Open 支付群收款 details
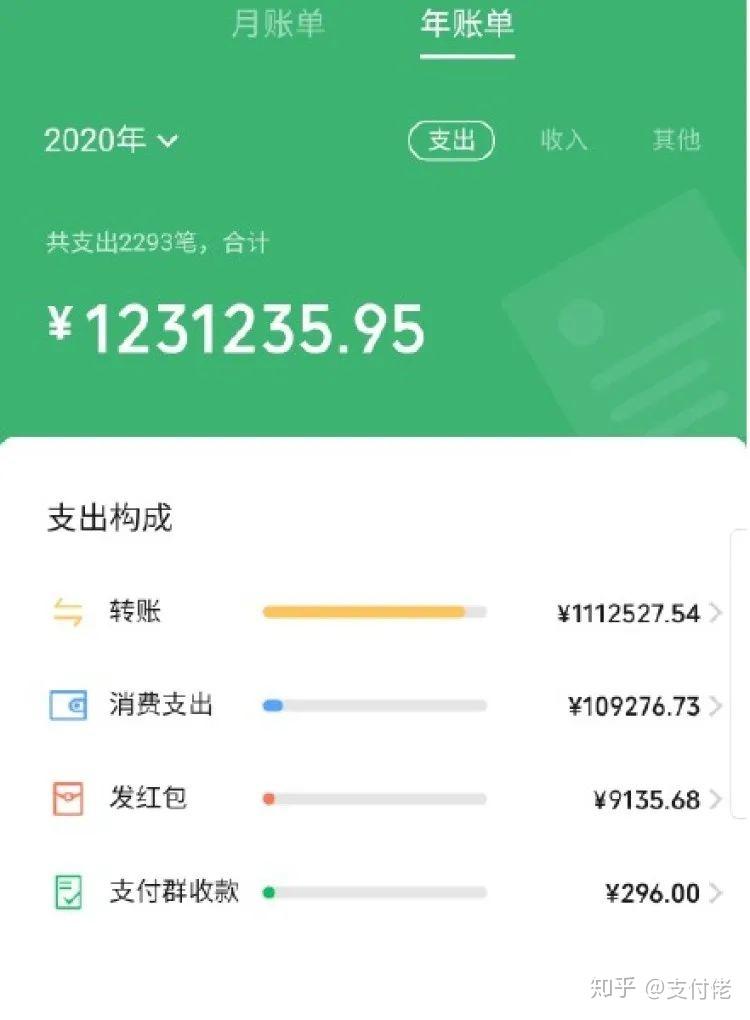 click(385, 892)
